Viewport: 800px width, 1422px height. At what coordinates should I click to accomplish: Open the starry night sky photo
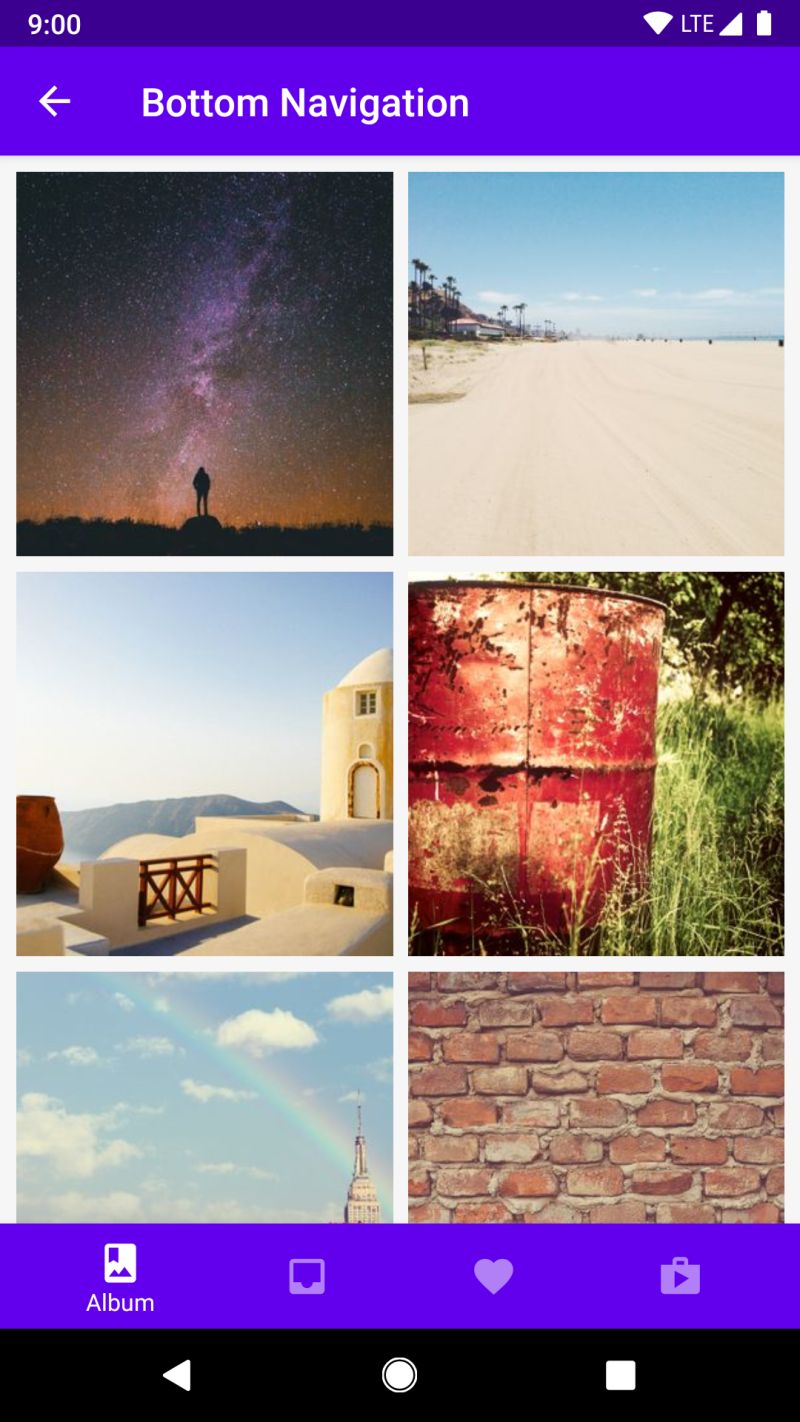click(x=205, y=364)
